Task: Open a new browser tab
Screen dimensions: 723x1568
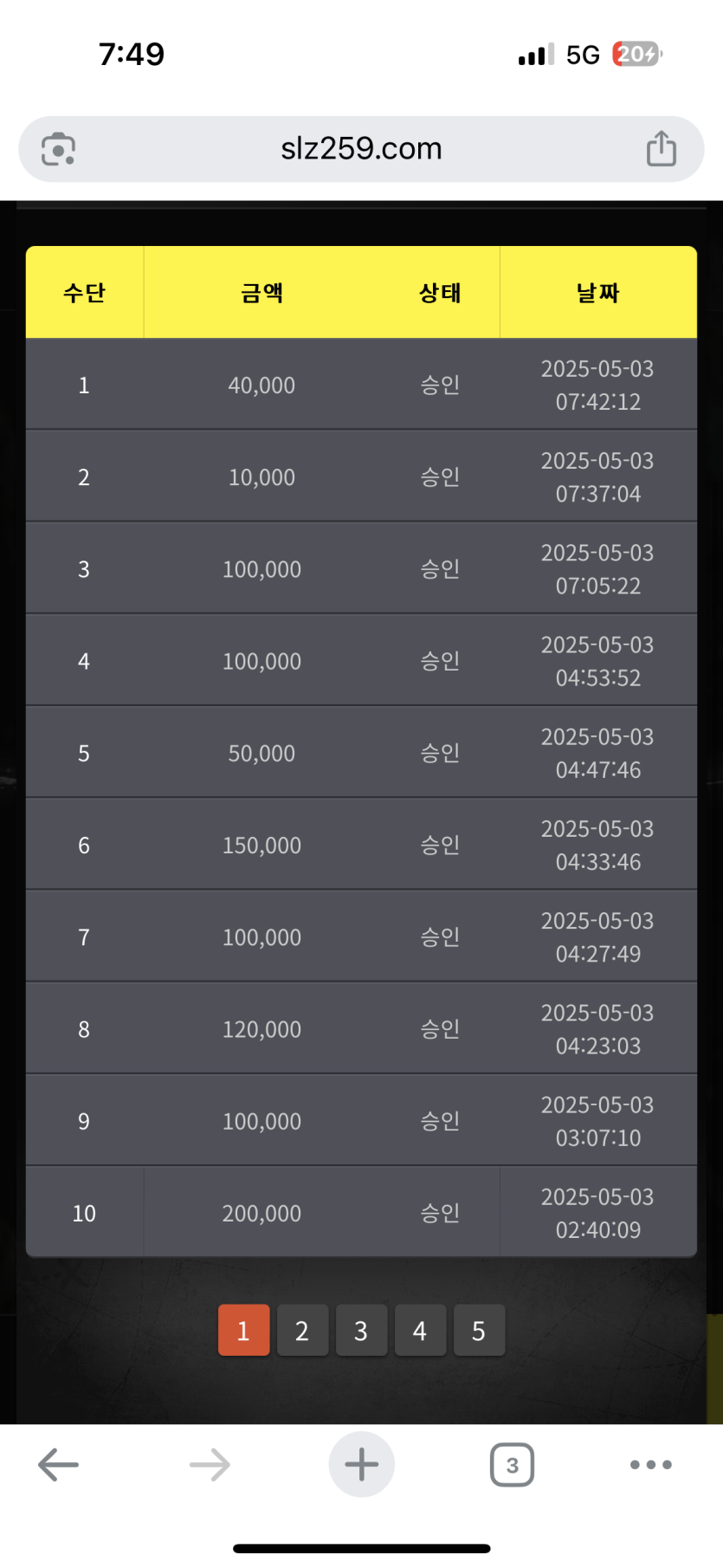Action: [362, 1465]
